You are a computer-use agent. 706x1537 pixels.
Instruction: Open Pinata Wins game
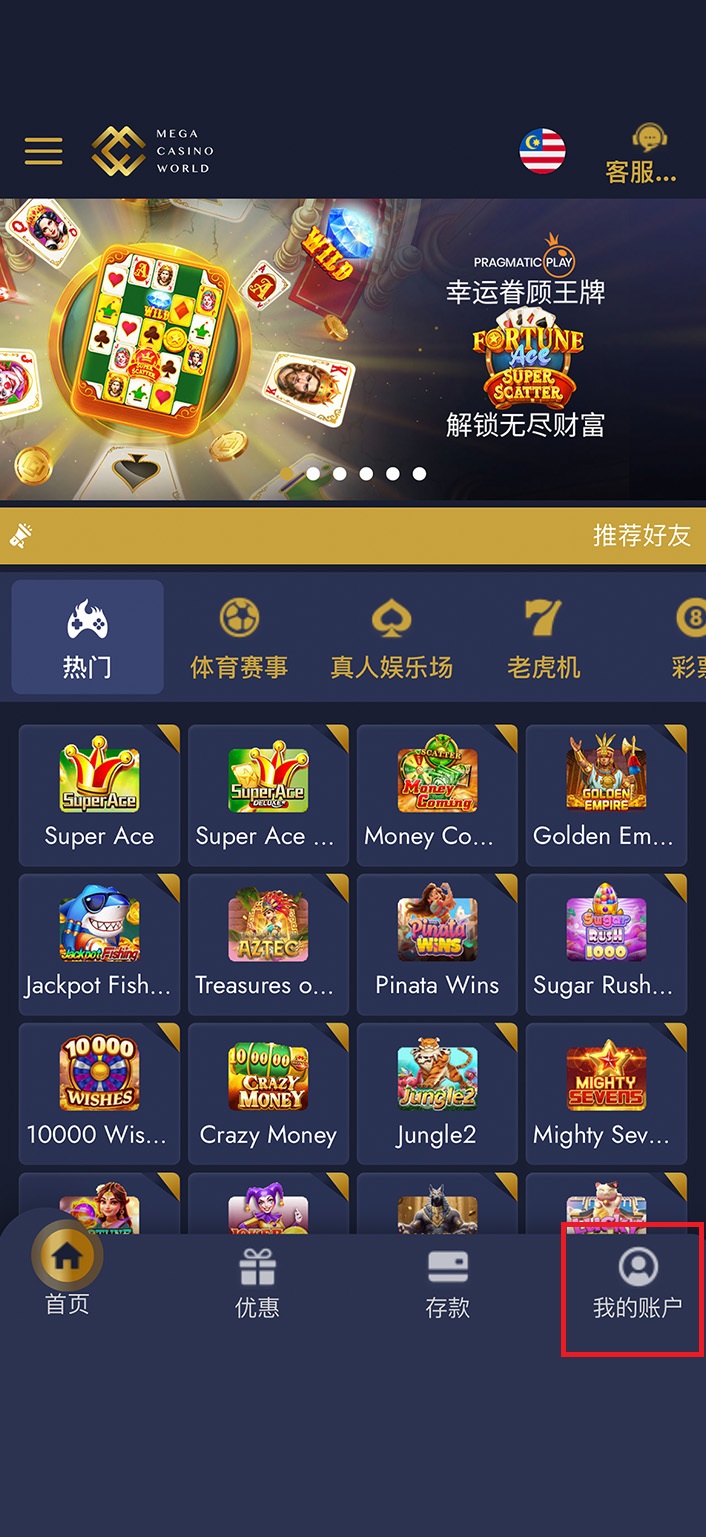[437, 944]
